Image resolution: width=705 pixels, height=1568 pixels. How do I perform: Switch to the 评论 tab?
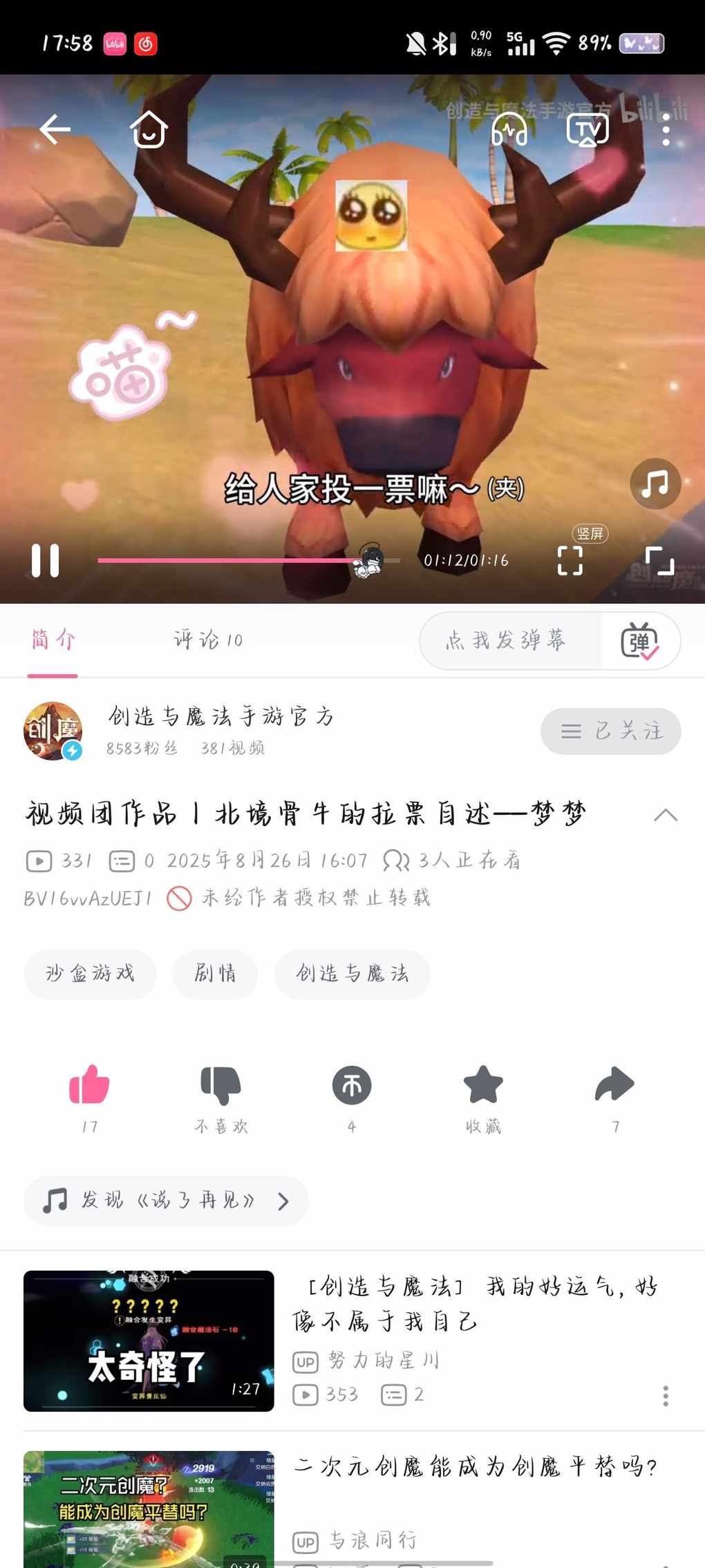point(207,640)
